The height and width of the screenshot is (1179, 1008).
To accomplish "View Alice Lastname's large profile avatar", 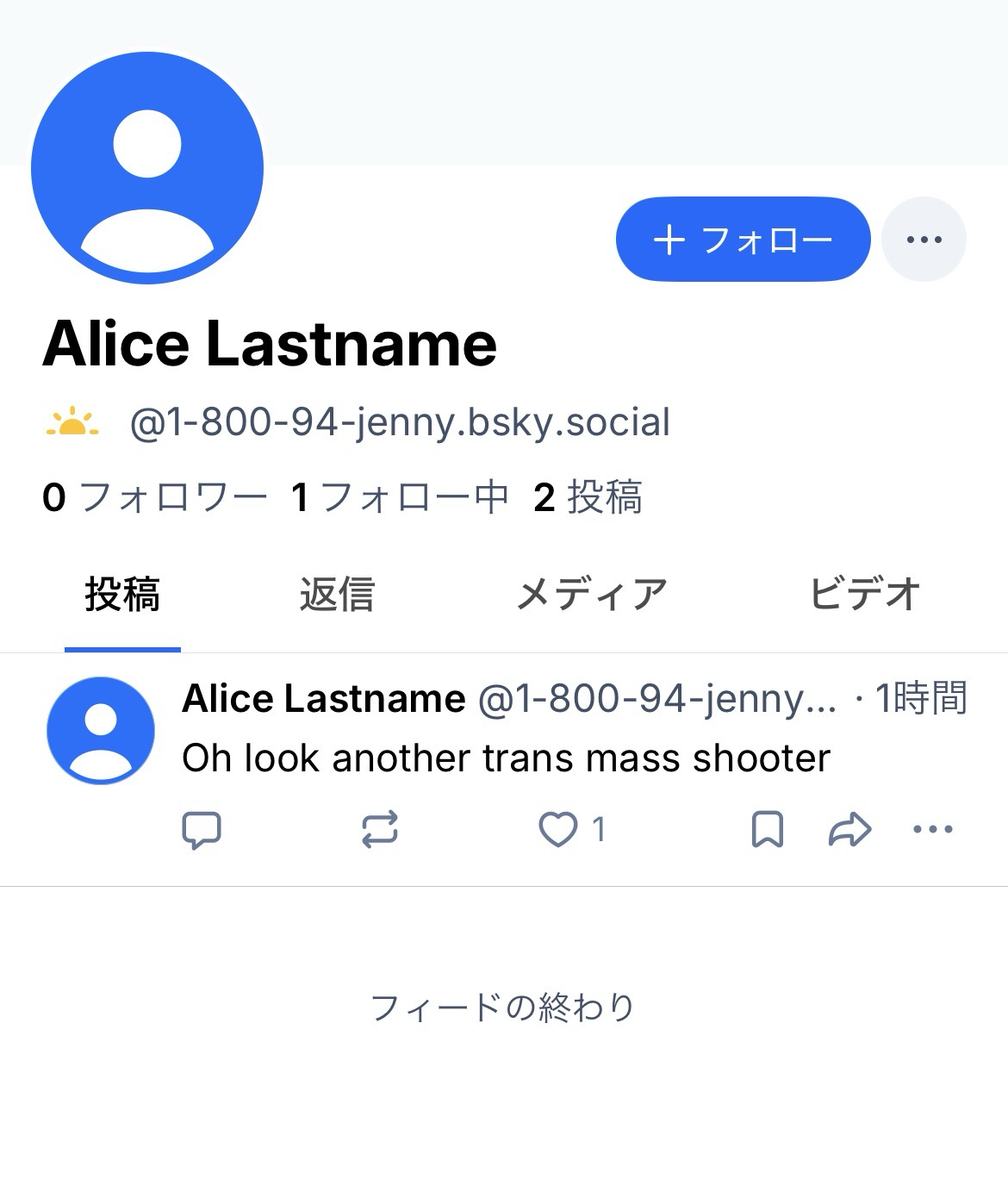I will coord(147,168).
